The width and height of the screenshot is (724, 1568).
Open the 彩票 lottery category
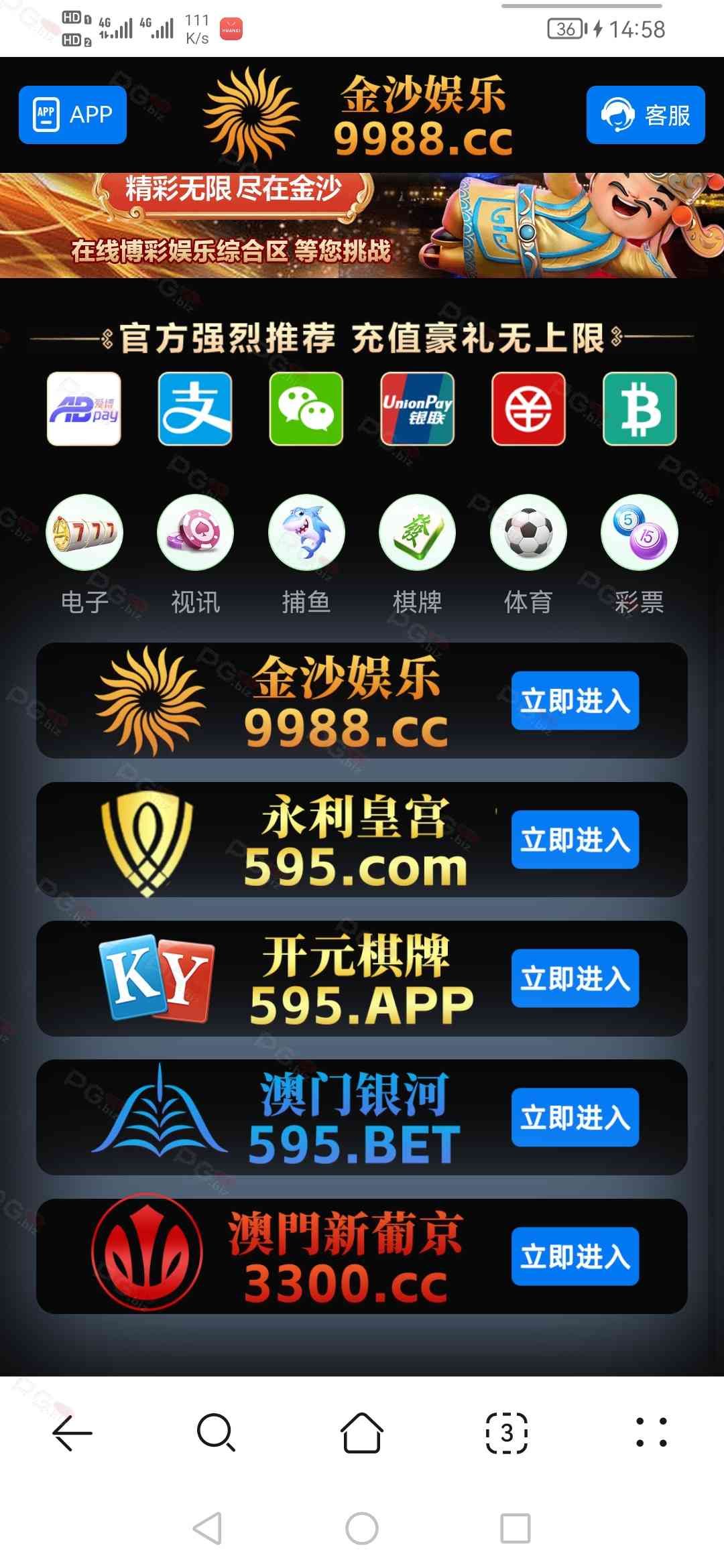tap(639, 533)
